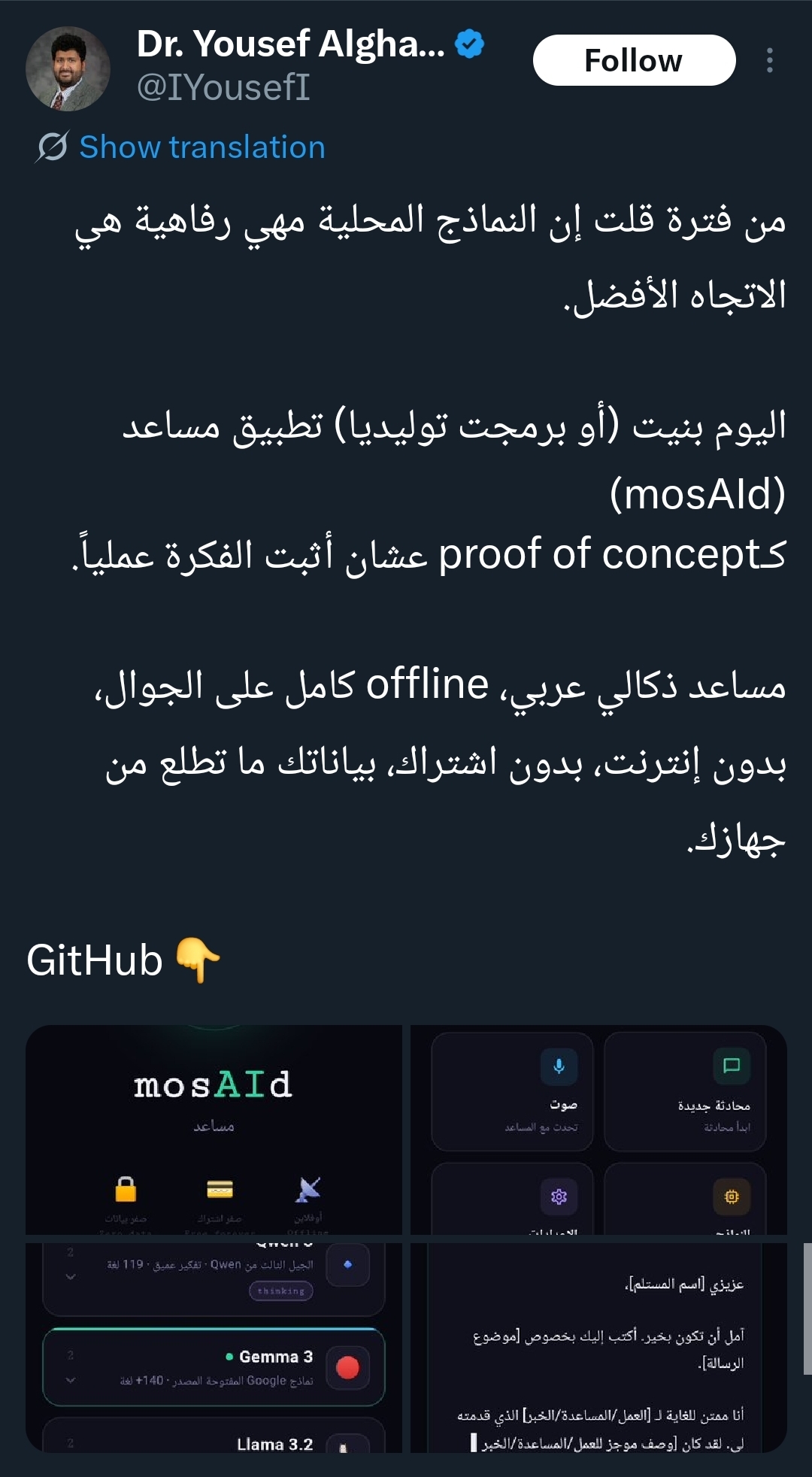
Task: Follow Dr. Yousef's account
Action: (633, 60)
